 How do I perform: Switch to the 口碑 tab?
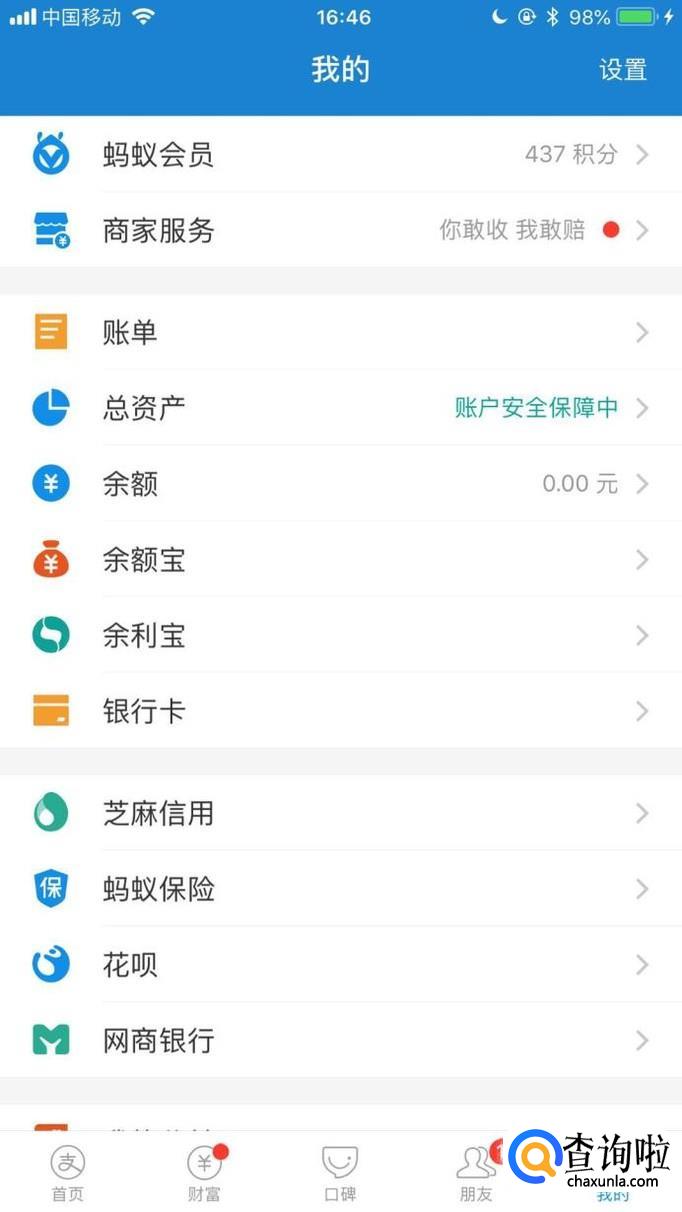pyautogui.click(x=340, y=1172)
